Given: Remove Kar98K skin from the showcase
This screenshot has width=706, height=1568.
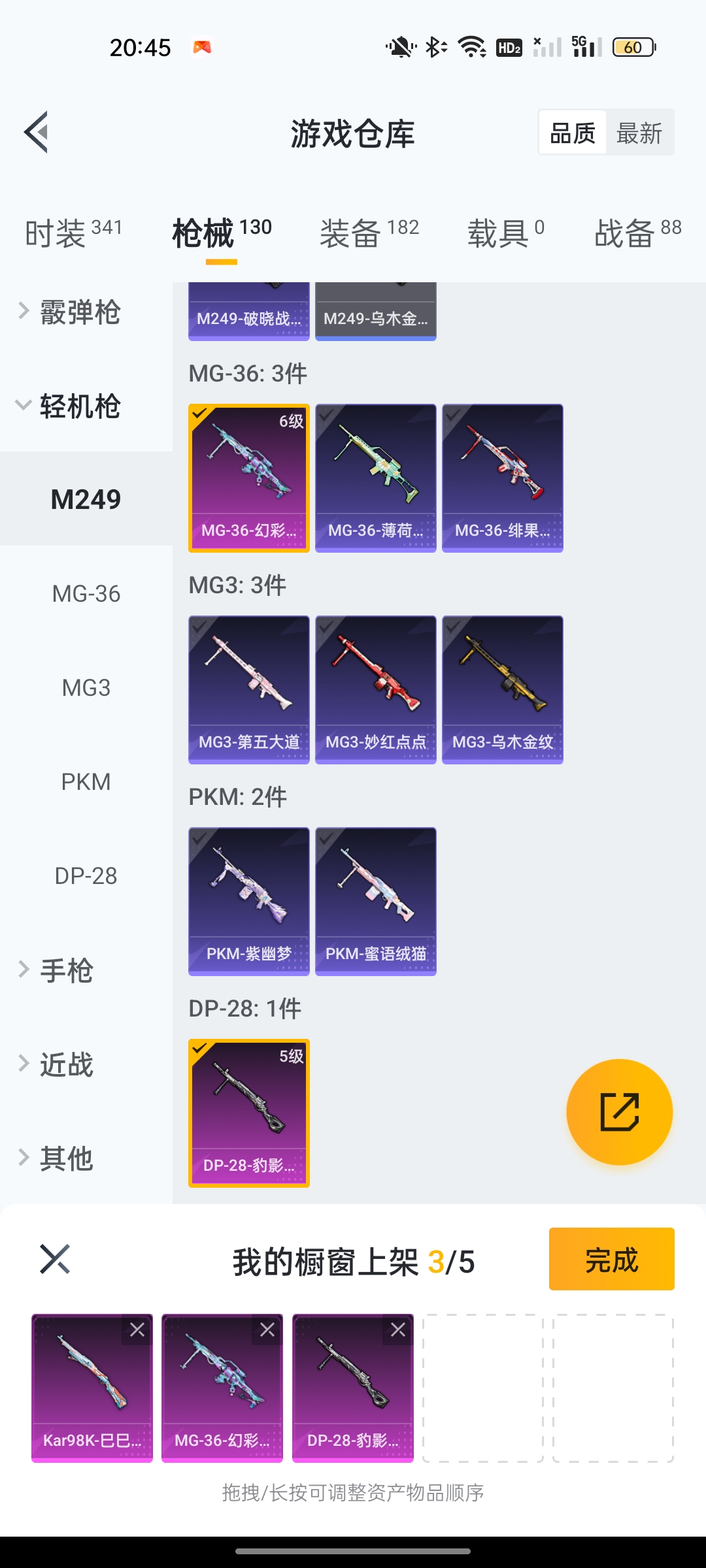Looking at the screenshot, I should click(137, 1330).
